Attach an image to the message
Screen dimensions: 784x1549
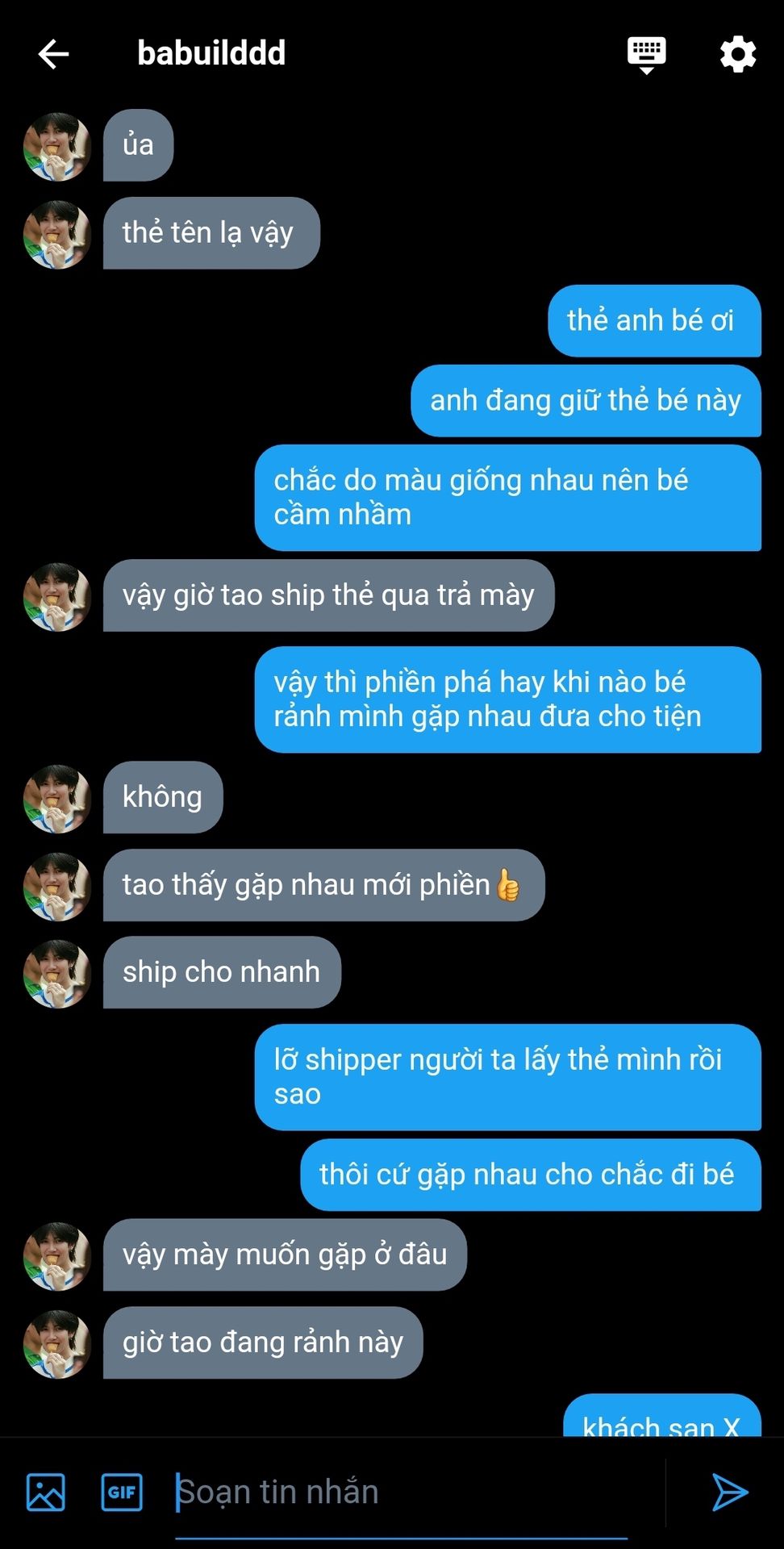click(46, 1492)
